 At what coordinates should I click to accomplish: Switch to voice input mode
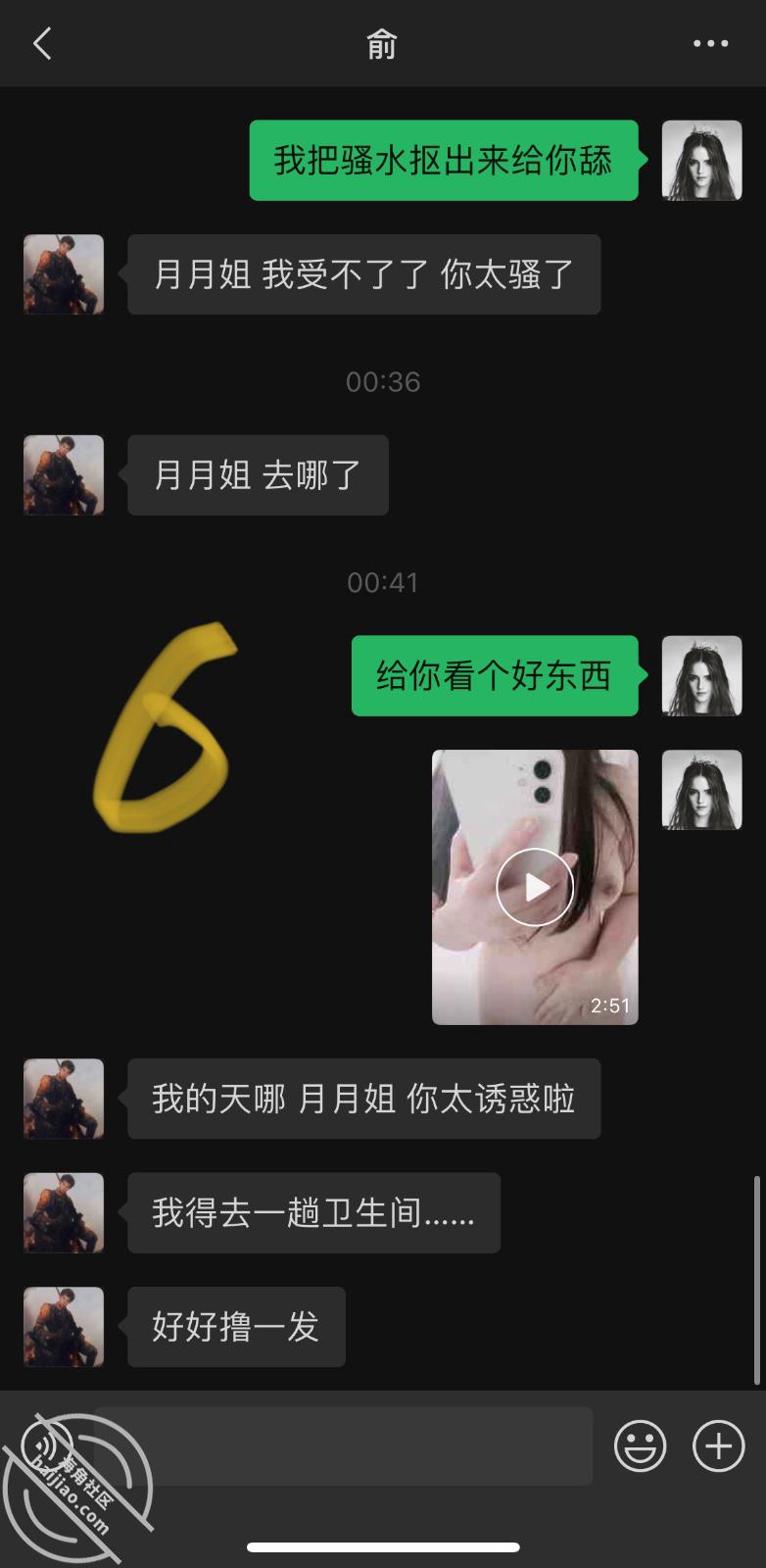click(44, 1445)
